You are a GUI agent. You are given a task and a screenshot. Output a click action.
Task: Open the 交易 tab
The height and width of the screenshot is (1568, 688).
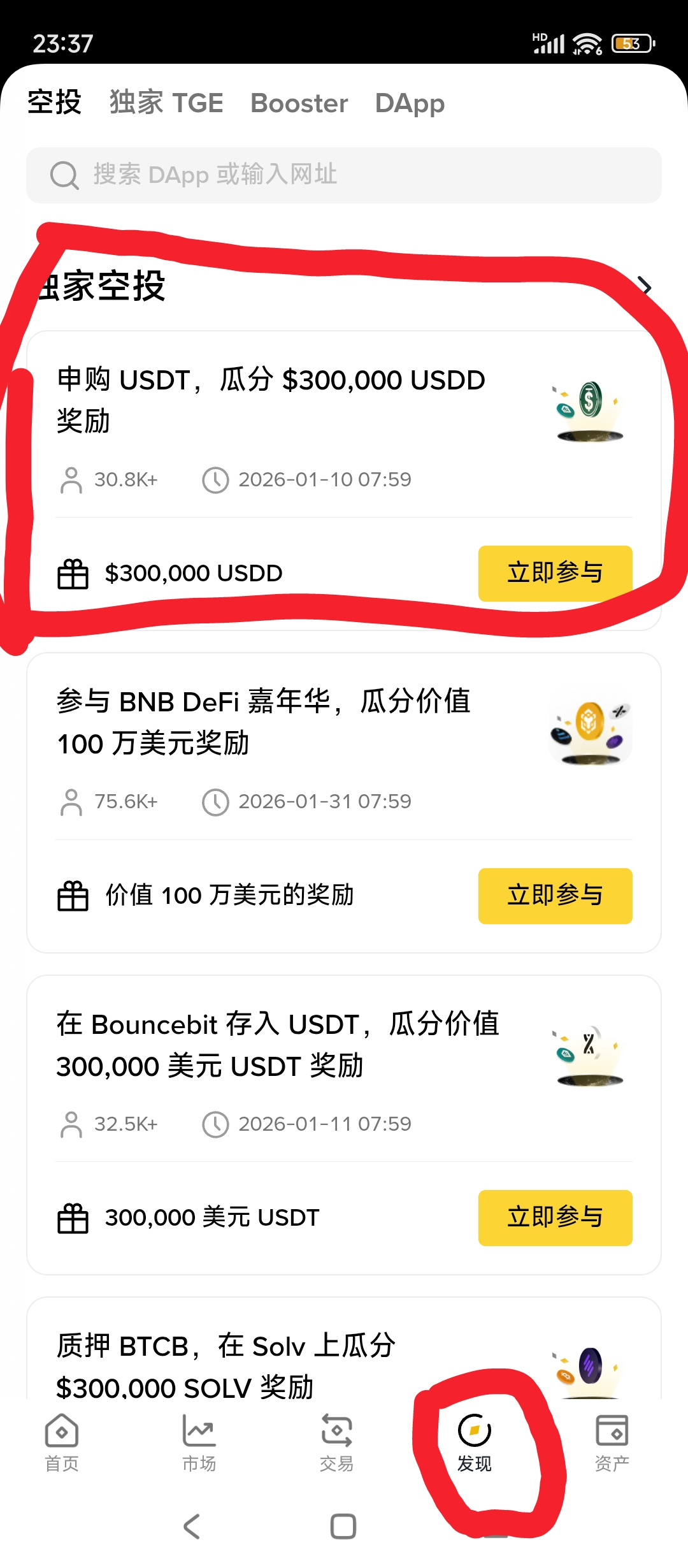[x=336, y=1443]
